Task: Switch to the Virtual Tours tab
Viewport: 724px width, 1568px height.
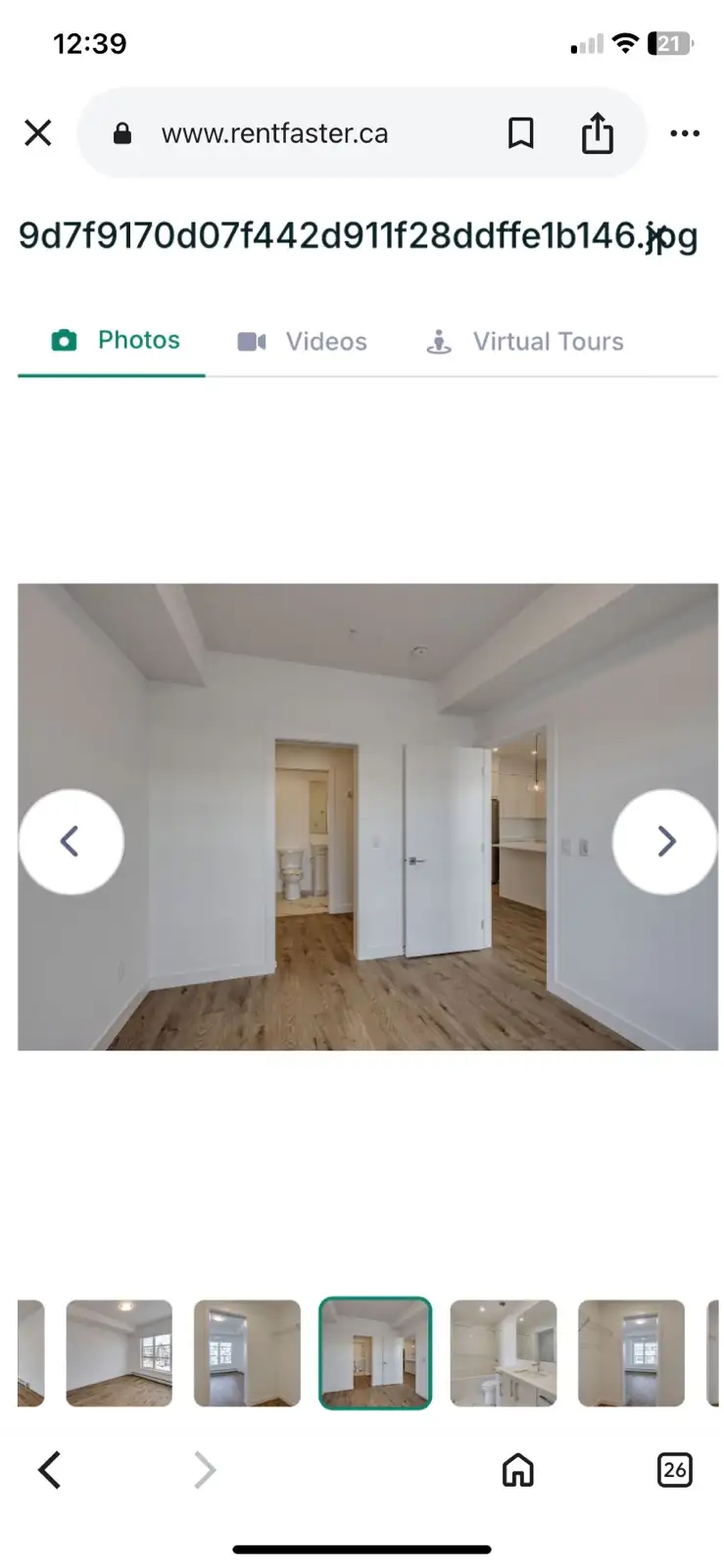Action: coord(525,341)
